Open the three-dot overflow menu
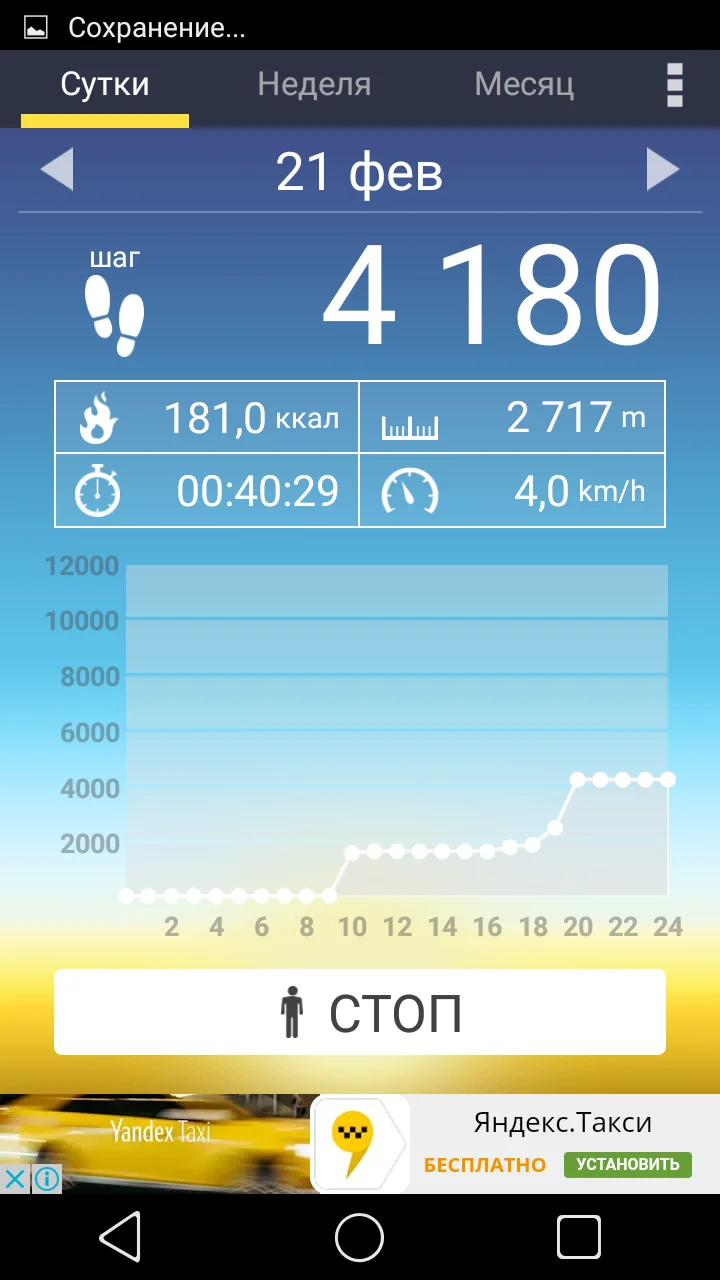 pyautogui.click(x=675, y=85)
